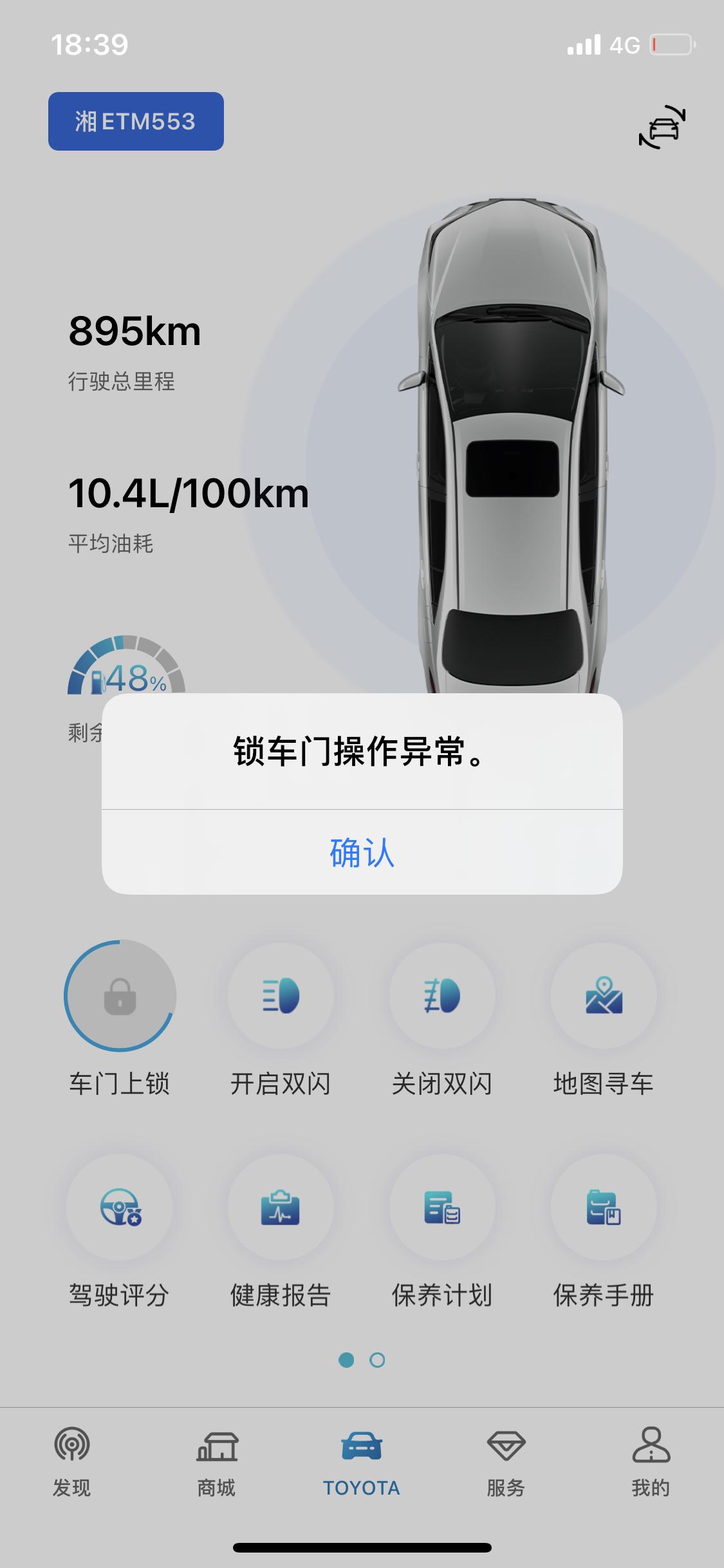Confirm the door lock error dialog
The width and height of the screenshot is (724, 1568).
coord(362,852)
